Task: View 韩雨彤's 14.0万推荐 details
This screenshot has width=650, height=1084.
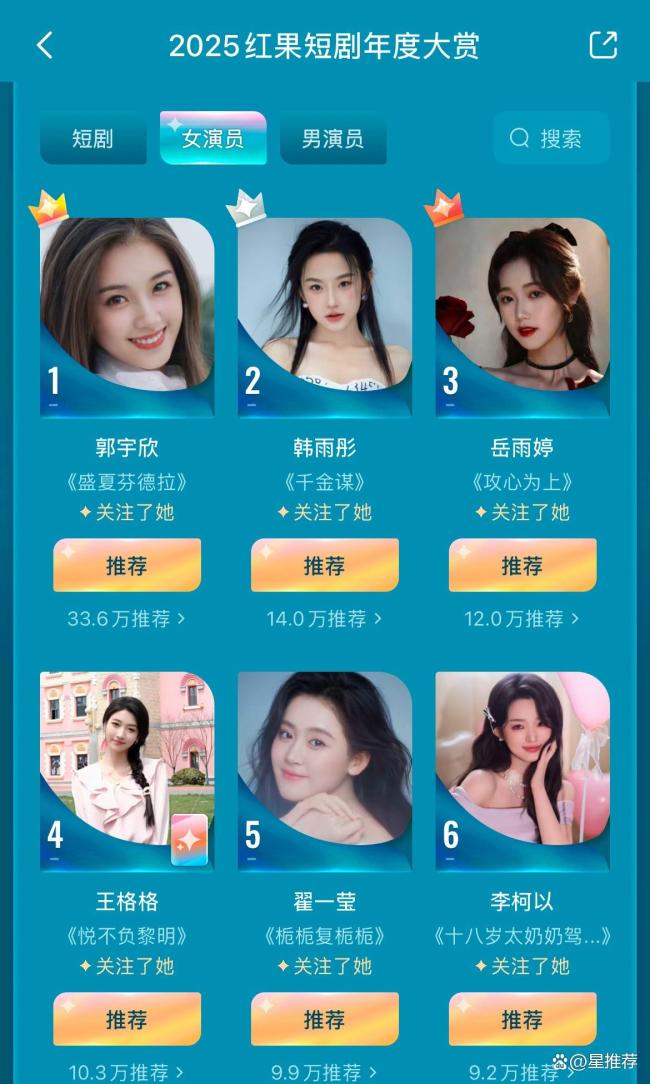Action: click(x=324, y=619)
